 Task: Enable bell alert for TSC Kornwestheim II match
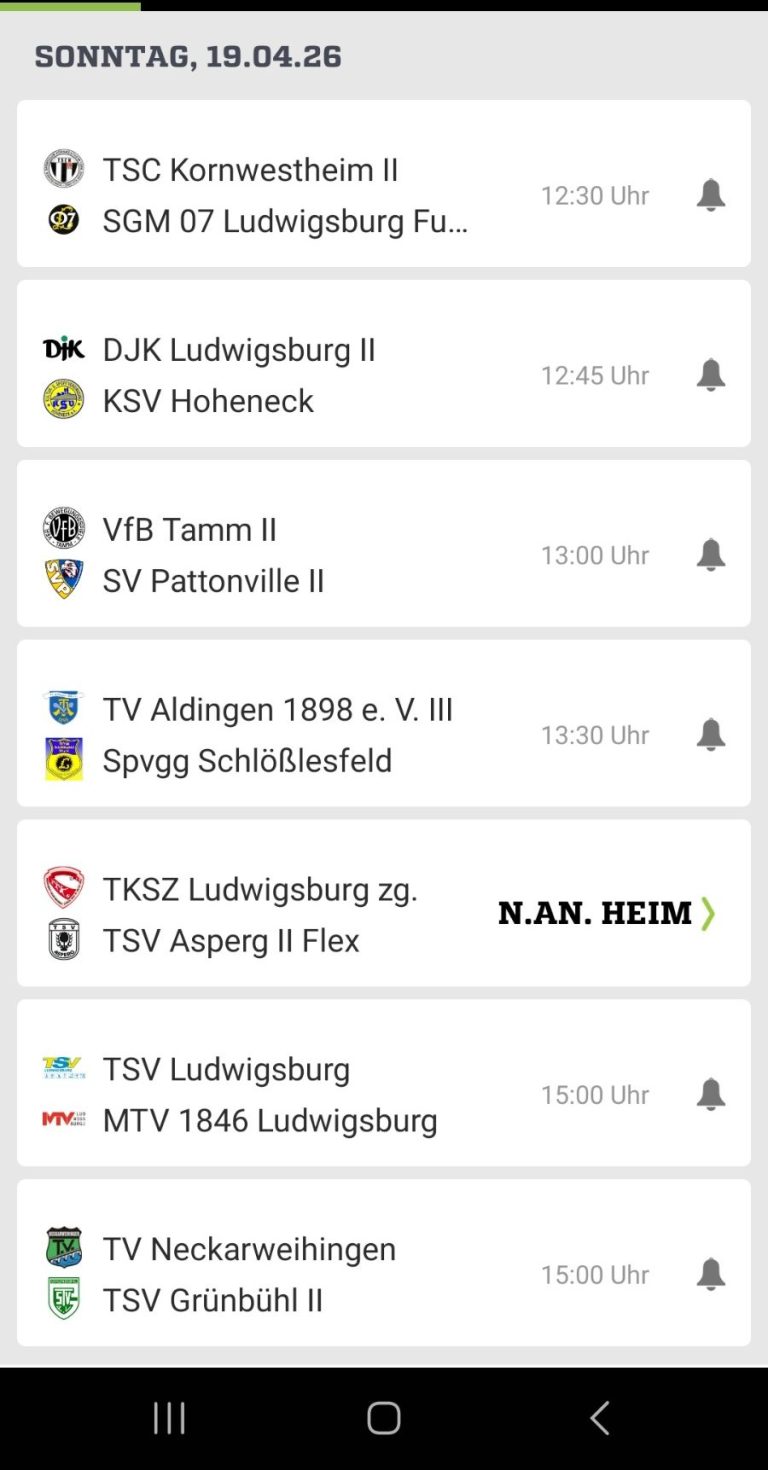click(710, 195)
